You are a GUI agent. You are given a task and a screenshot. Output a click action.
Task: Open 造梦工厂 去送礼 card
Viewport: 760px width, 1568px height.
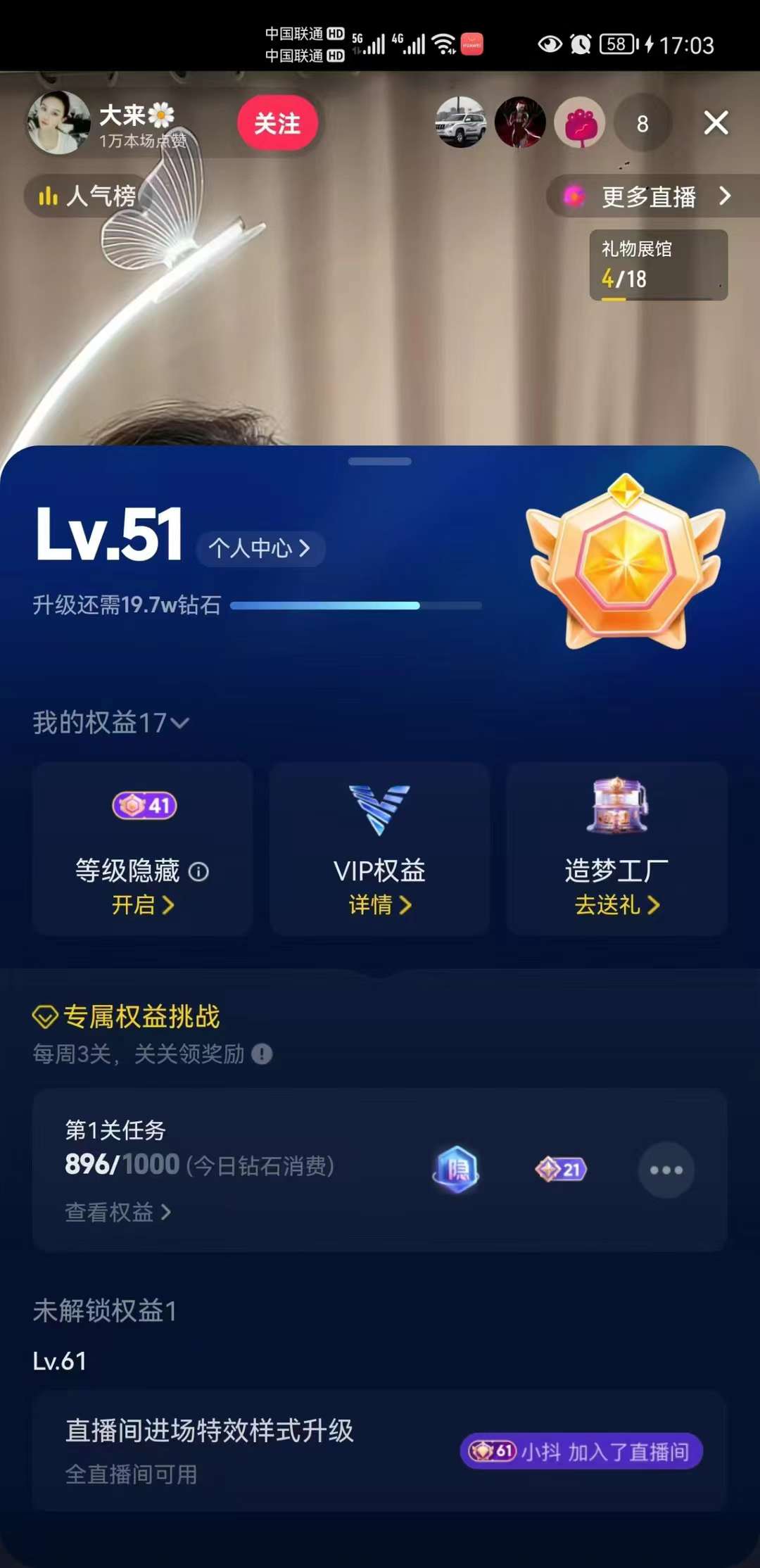click(x=617, y=905)
